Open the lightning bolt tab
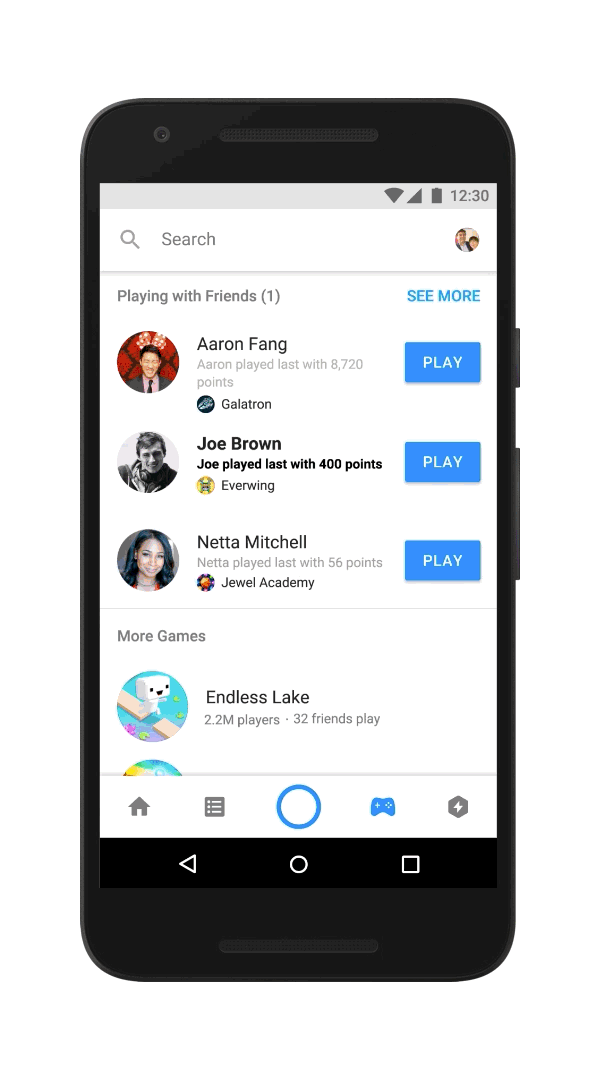 click(x=457, y=807)
